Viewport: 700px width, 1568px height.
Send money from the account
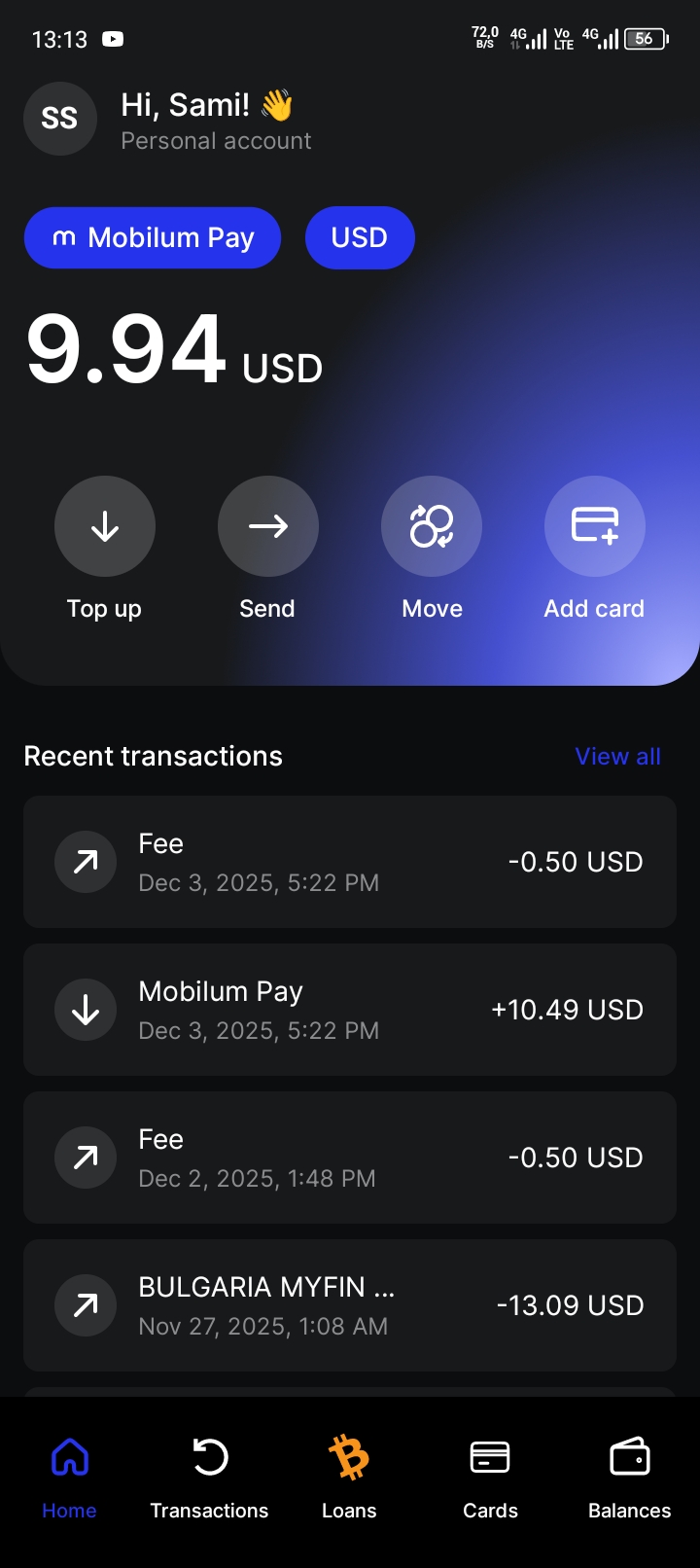coord(268,526)
